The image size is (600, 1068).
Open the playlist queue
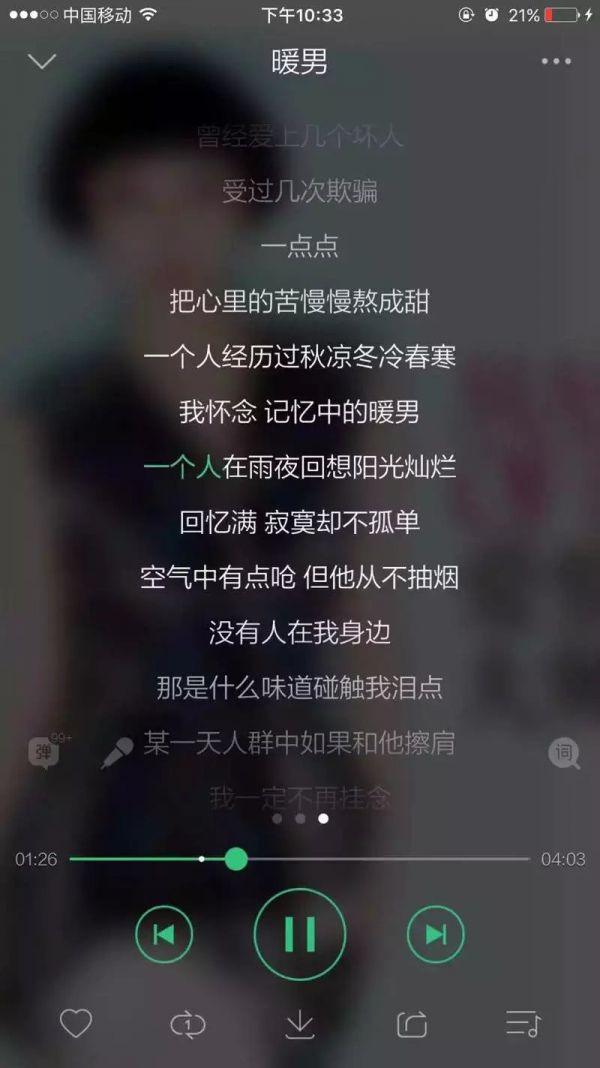523,1023
